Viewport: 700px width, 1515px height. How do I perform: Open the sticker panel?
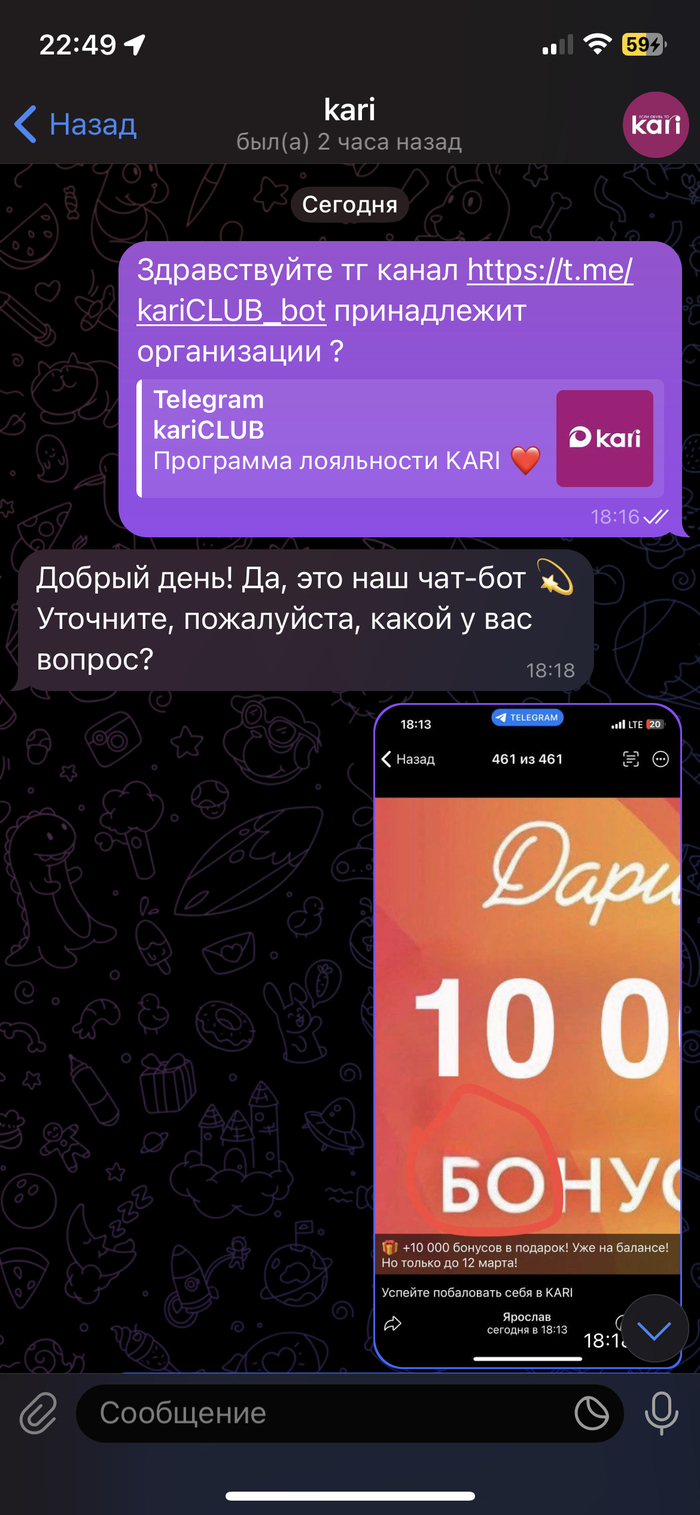pyautogui.click(x=592, y=1413)
